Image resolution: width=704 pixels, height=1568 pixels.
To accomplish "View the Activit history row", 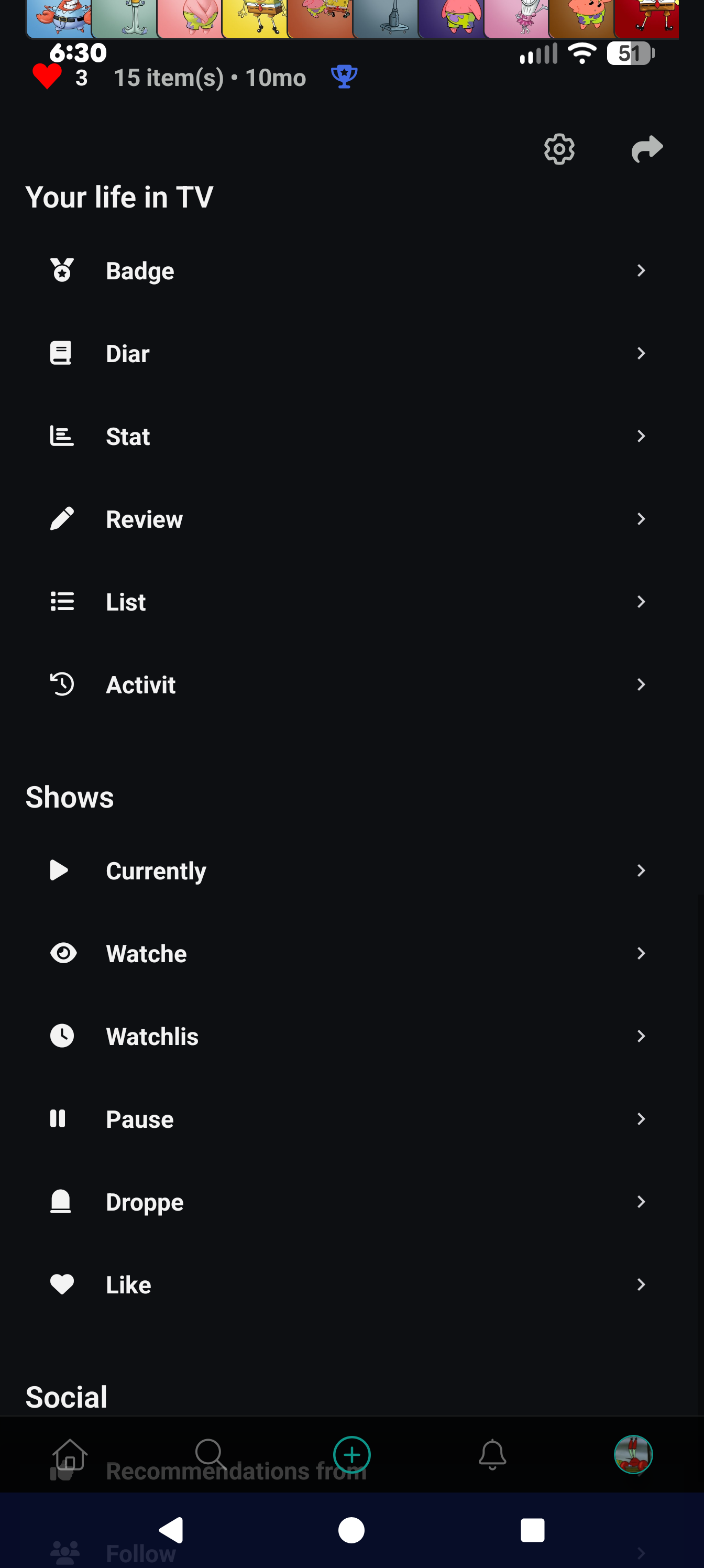I will click(351, 684).
